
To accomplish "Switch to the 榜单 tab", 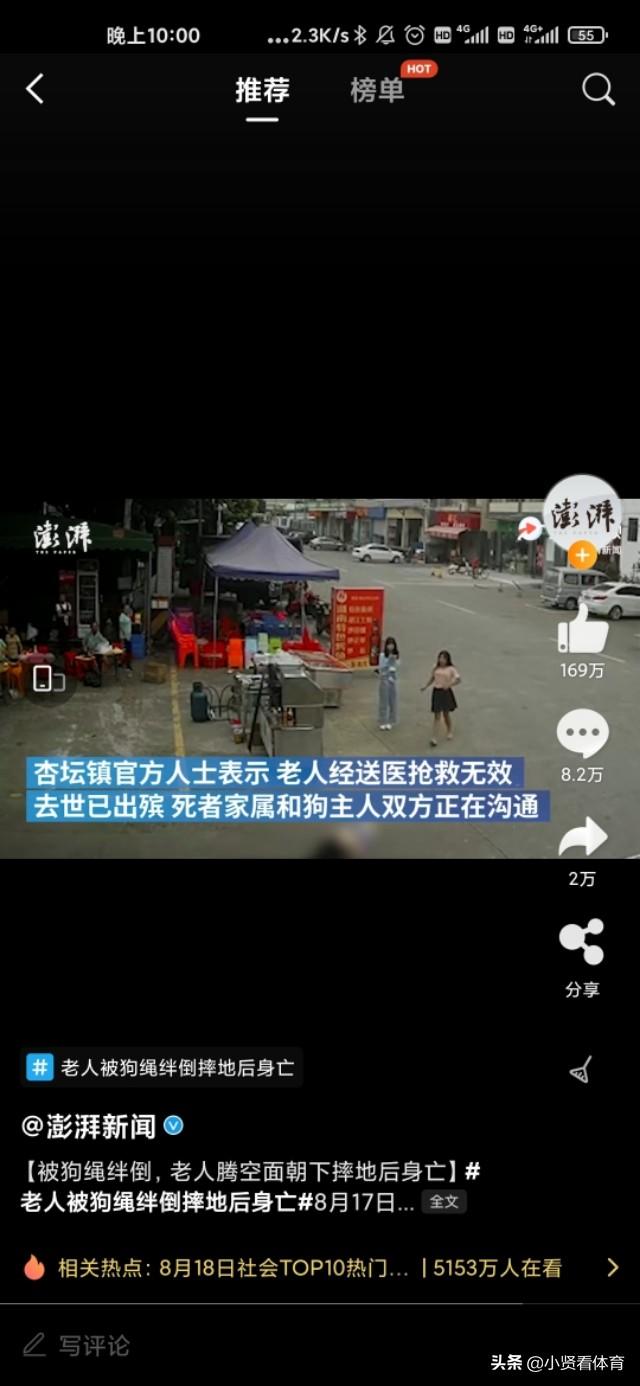I will pyautogui.click(x=377, y=91).
